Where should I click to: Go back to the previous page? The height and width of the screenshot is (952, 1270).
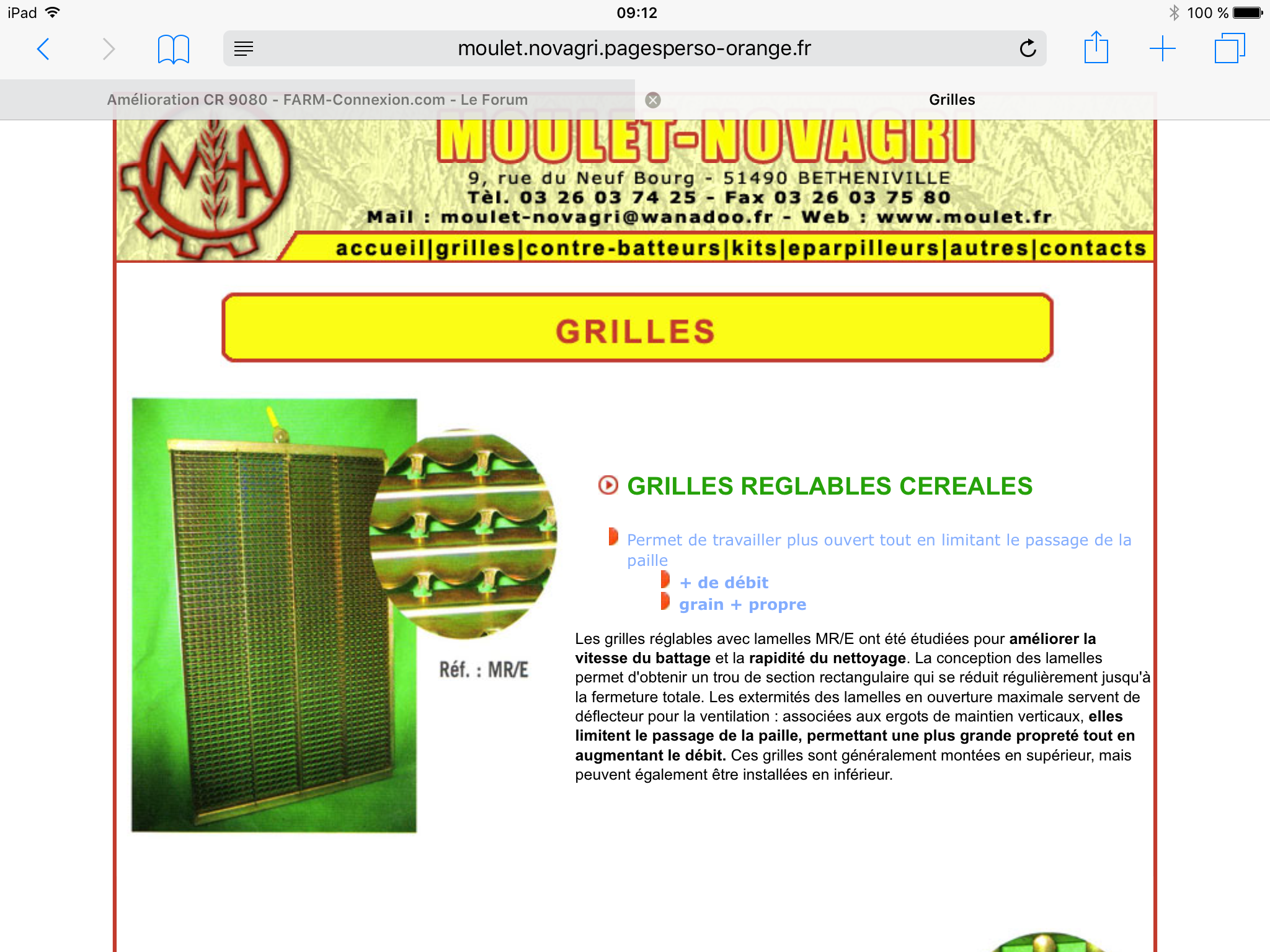click(x=43, y=48)
